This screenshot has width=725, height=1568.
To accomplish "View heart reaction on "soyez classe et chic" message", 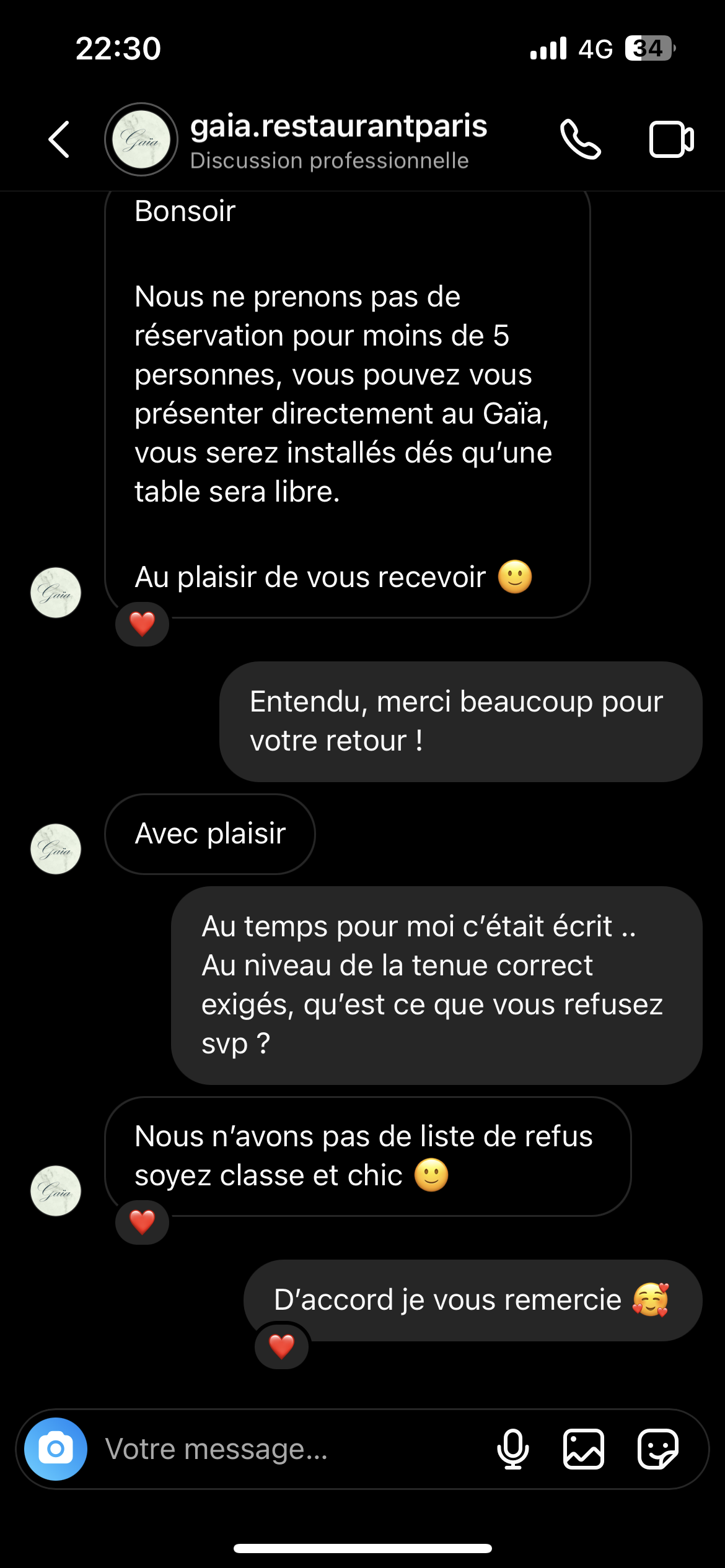I will pos(142,1222).
